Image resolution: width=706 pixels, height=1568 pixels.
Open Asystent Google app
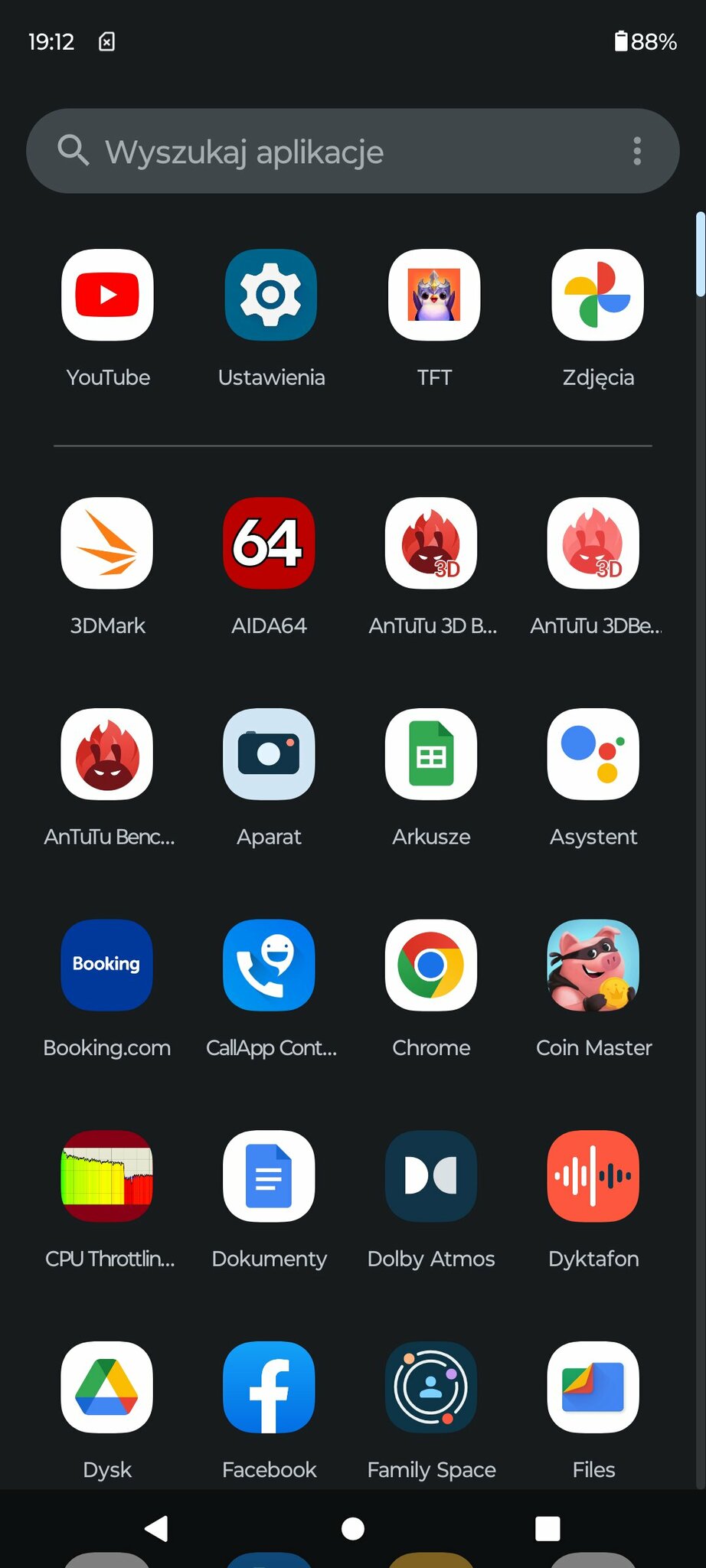tap(593, 754)
